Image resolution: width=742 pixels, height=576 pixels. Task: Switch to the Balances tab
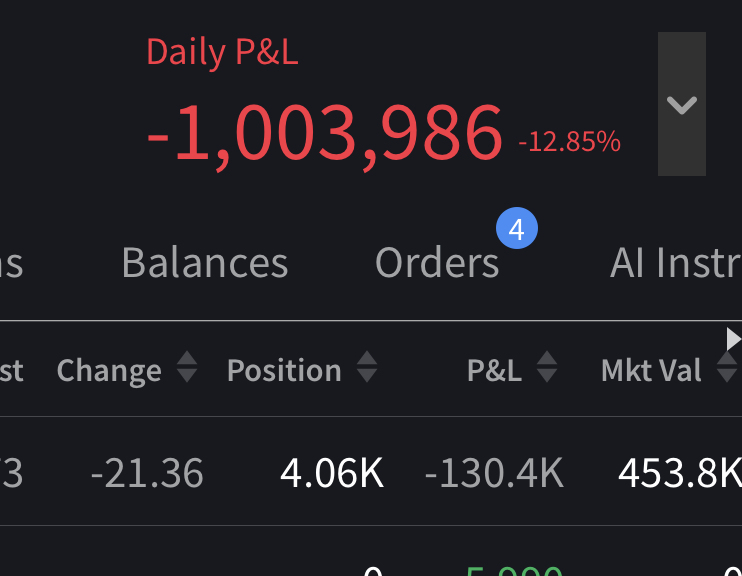pos(205,263)
